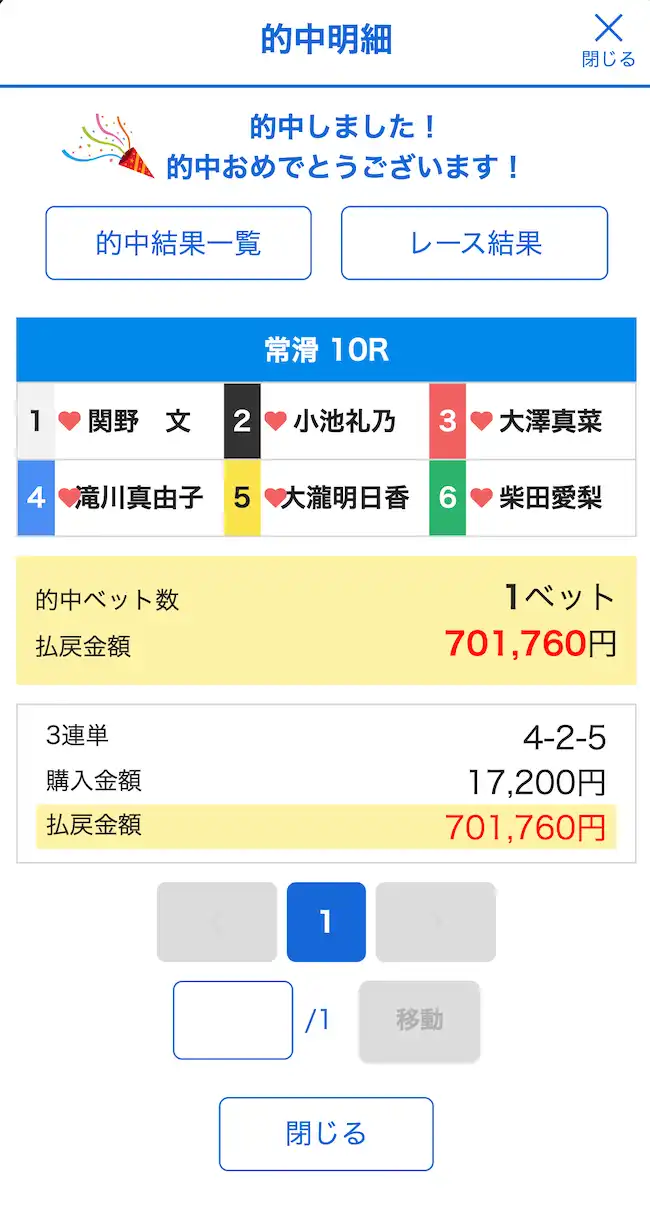Tap the 移動 button
The width and height of the screenshot is (650, 1210).
(x=419, y=1020)
